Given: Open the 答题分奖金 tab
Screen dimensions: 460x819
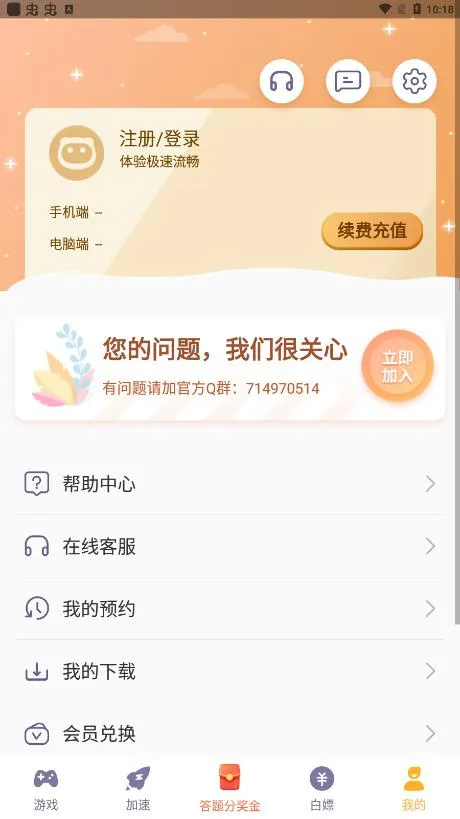Looking at the screenshot, I should tap(230, 789).
